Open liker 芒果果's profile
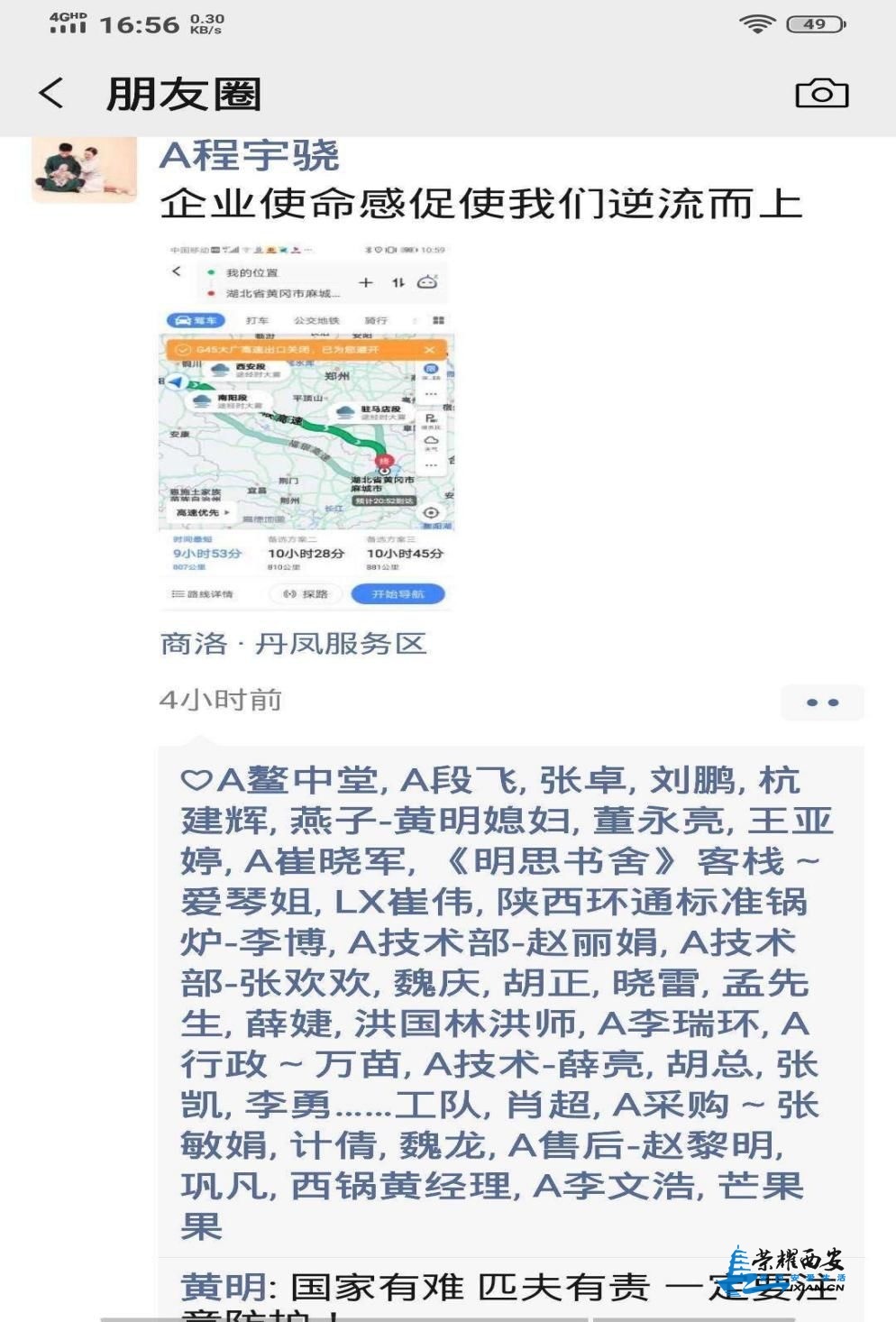Viewport: 896px width, 1322px height. coord(762,1186)
